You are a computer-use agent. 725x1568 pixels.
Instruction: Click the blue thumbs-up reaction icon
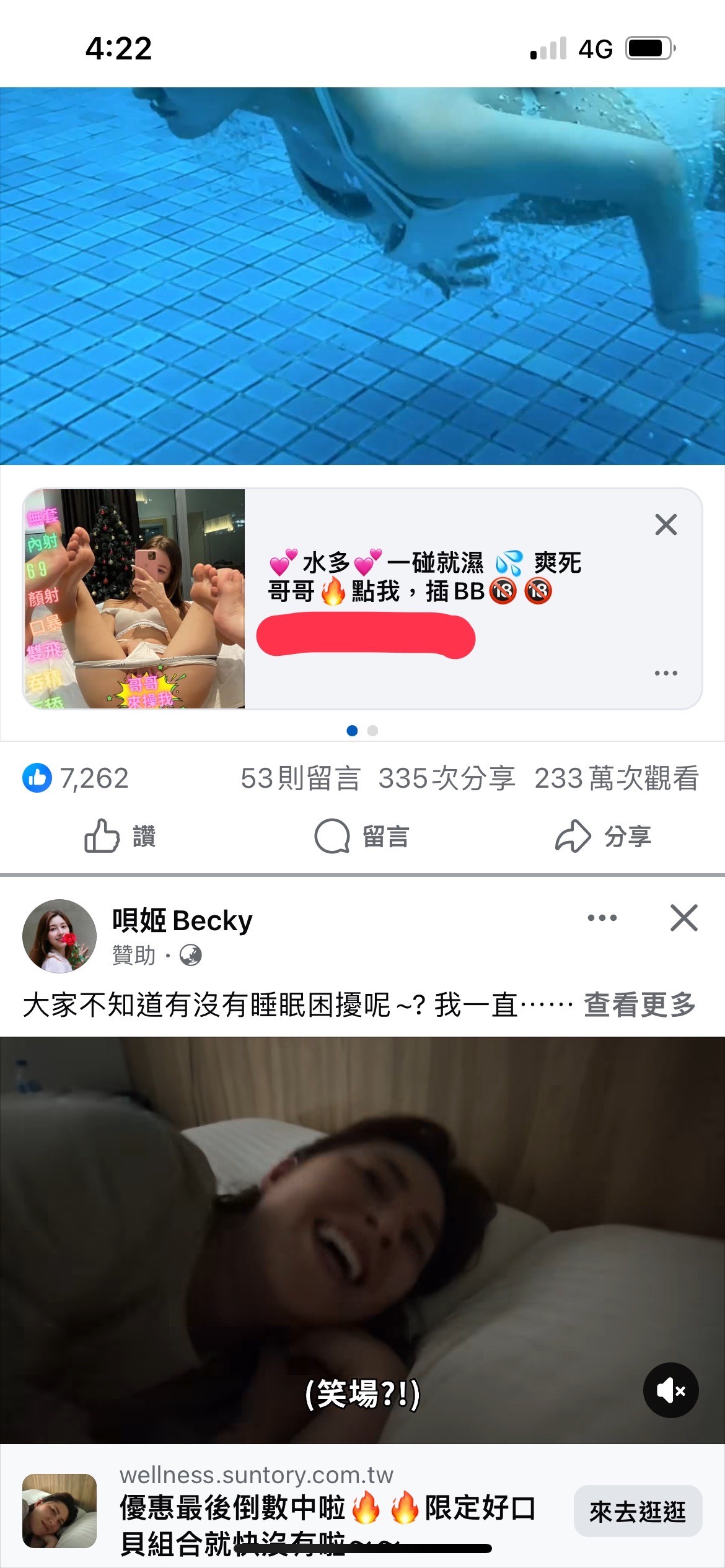point(37,778)
